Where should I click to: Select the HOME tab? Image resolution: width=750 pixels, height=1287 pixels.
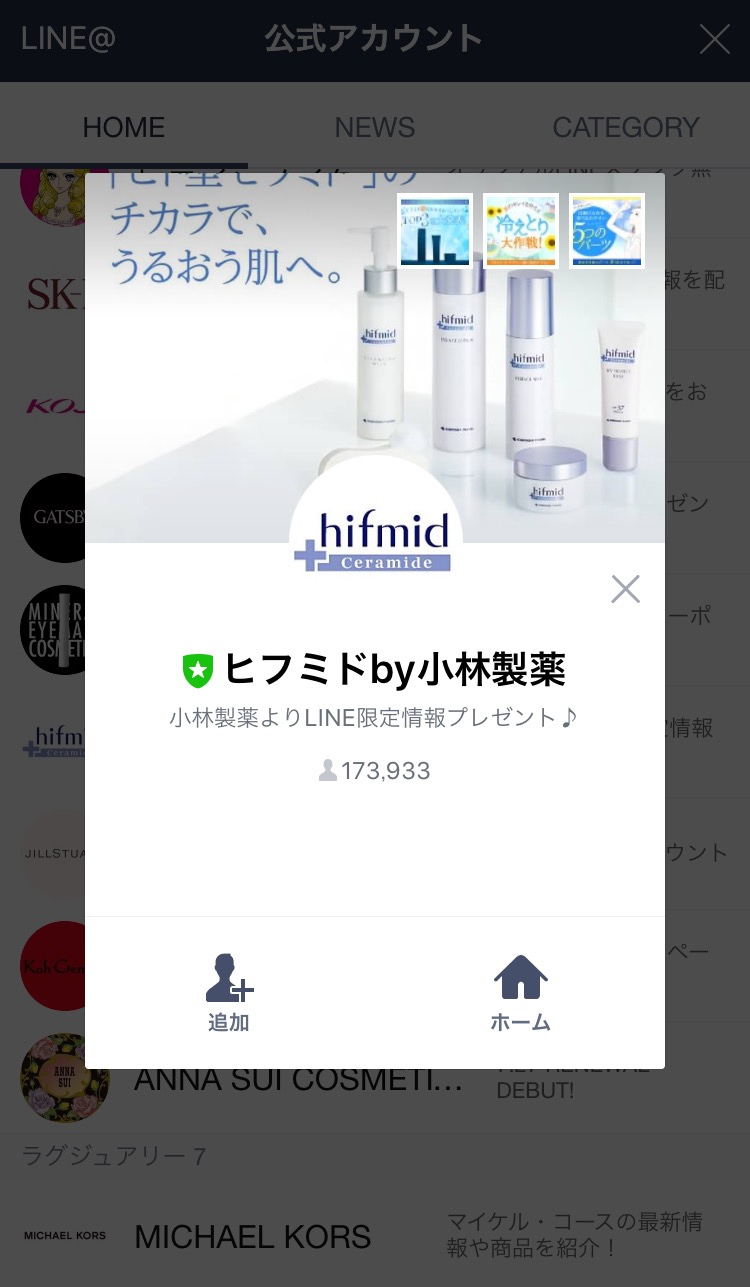click(124, 127)
